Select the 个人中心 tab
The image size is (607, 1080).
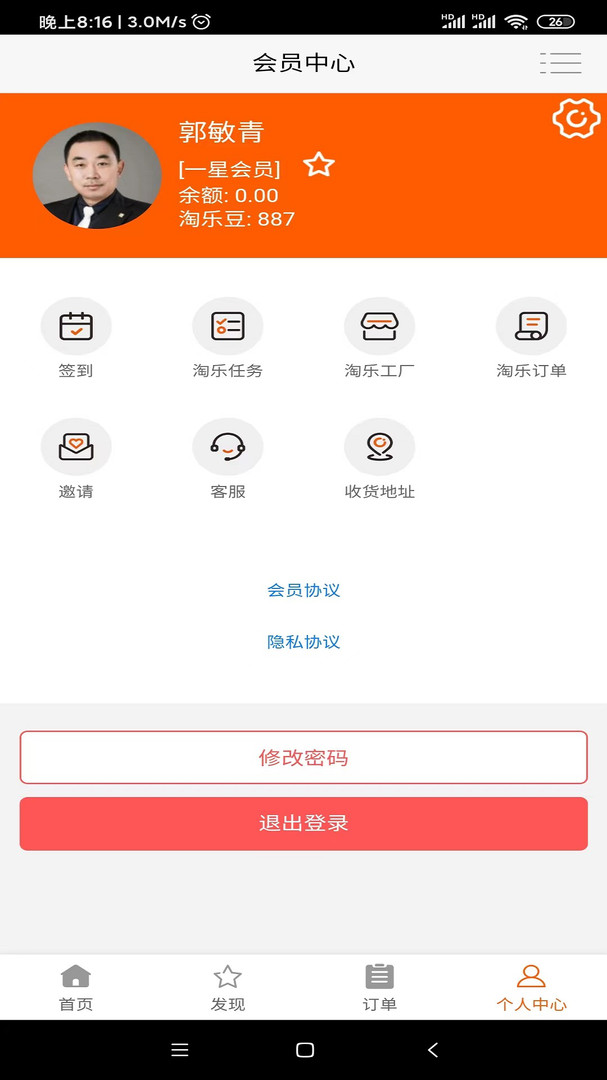point(531,987)
